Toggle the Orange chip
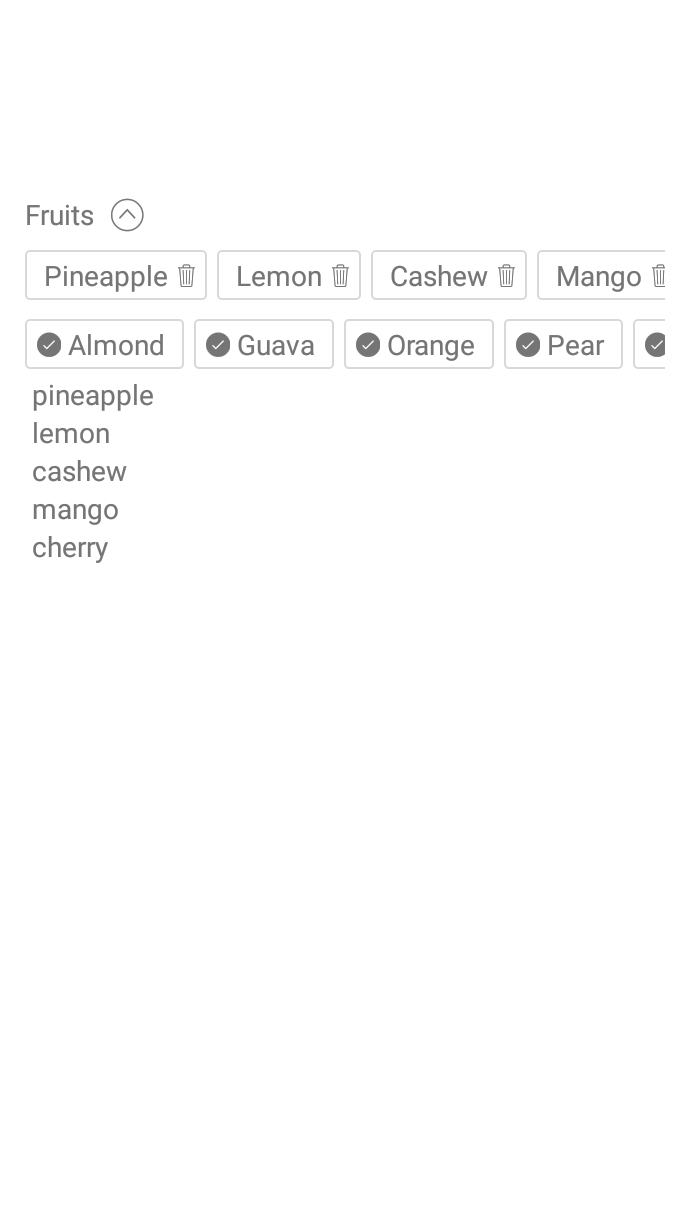The width and height of the screenshot is (690, 1227). (418, 345)
